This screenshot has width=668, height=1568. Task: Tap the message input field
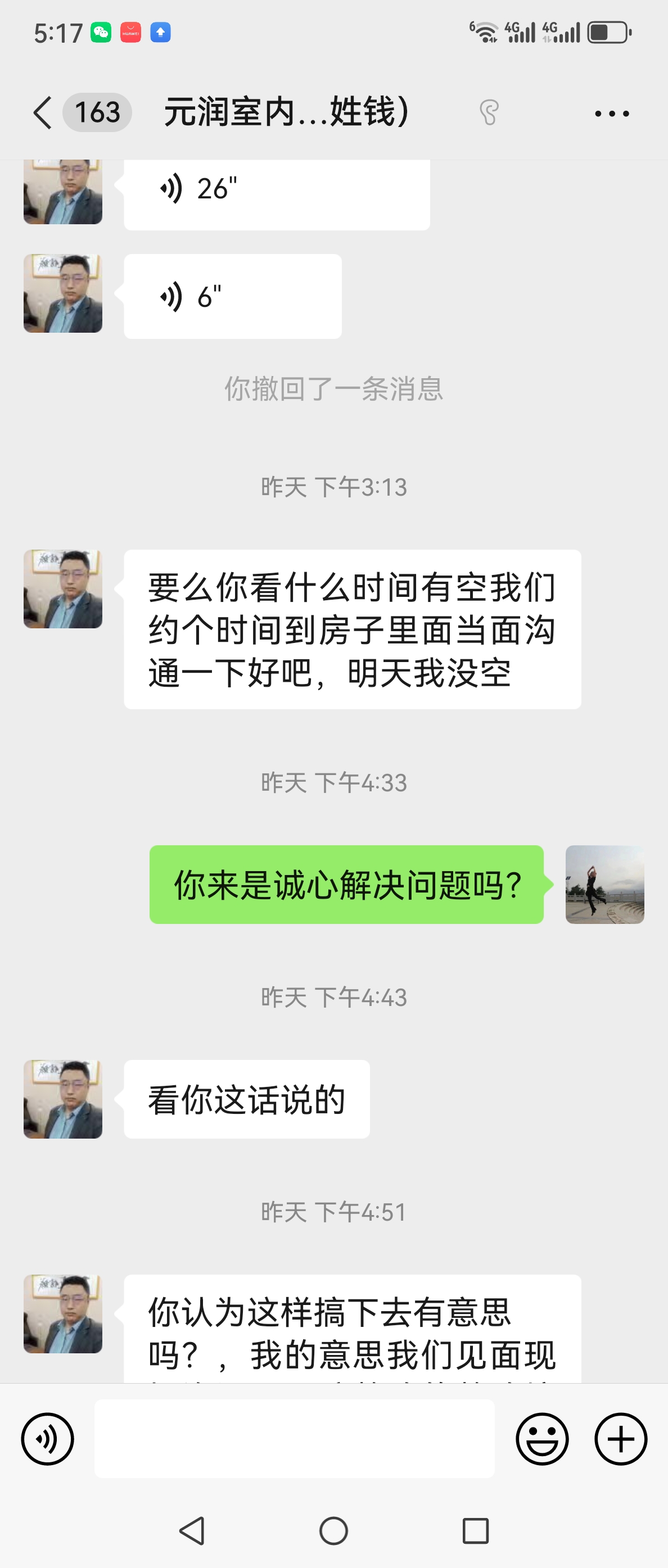click(x=294, y=1439)
